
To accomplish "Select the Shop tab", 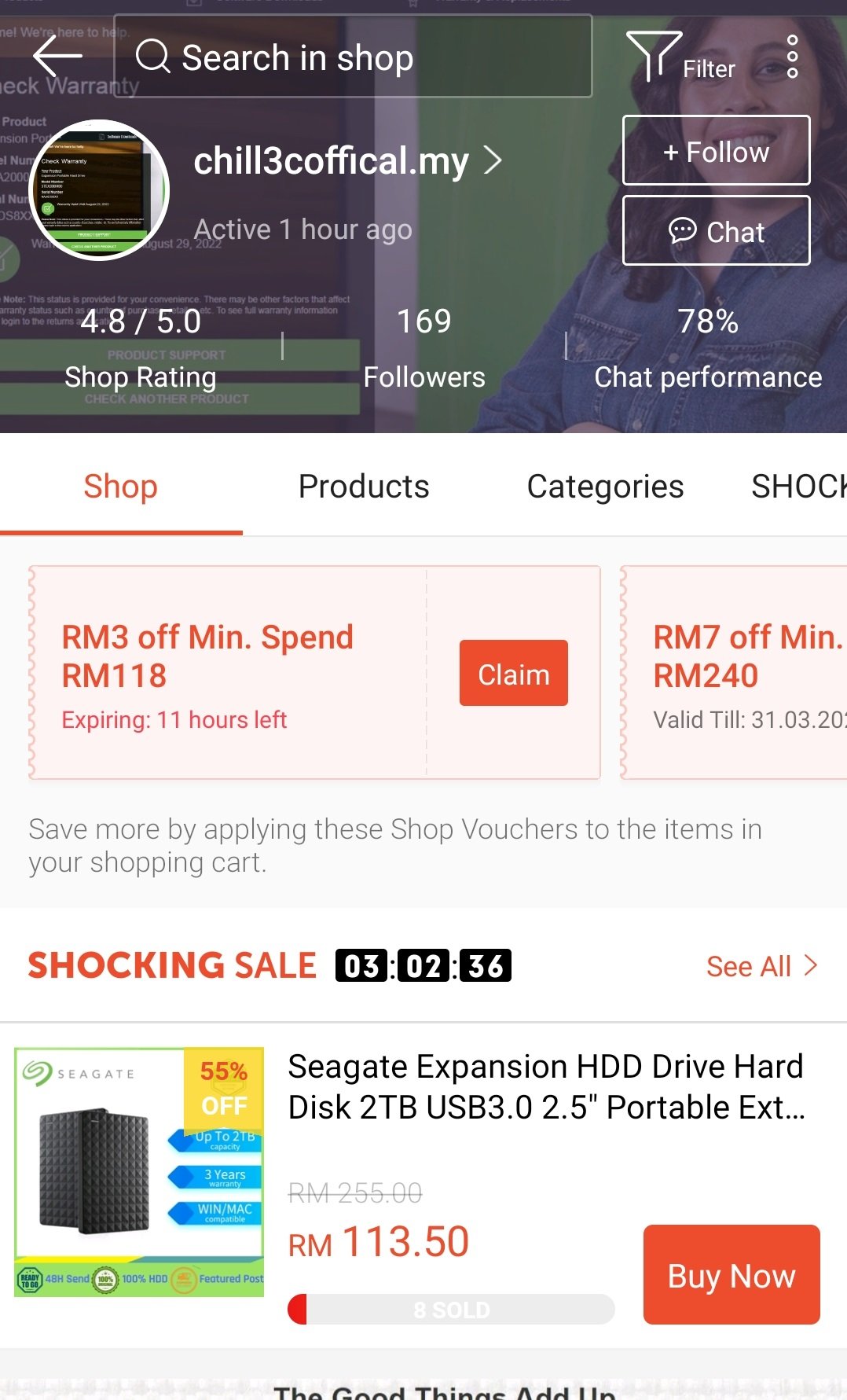I will click(x=119, y=487).
